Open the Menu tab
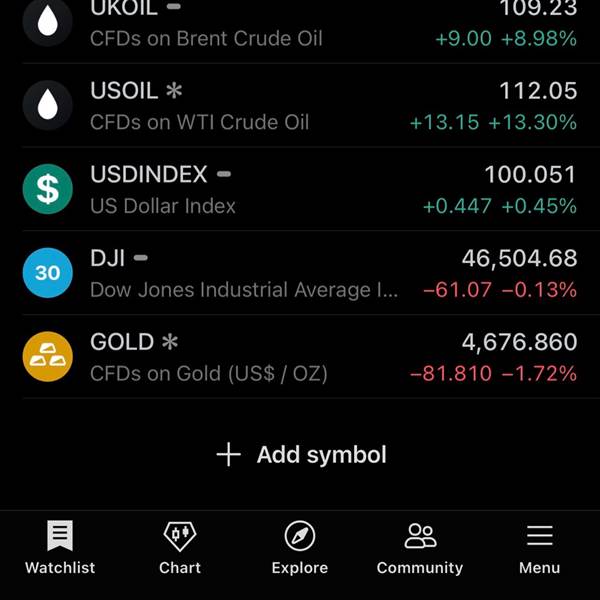This screenshot has height=600, width=600. tap(539, 549)
